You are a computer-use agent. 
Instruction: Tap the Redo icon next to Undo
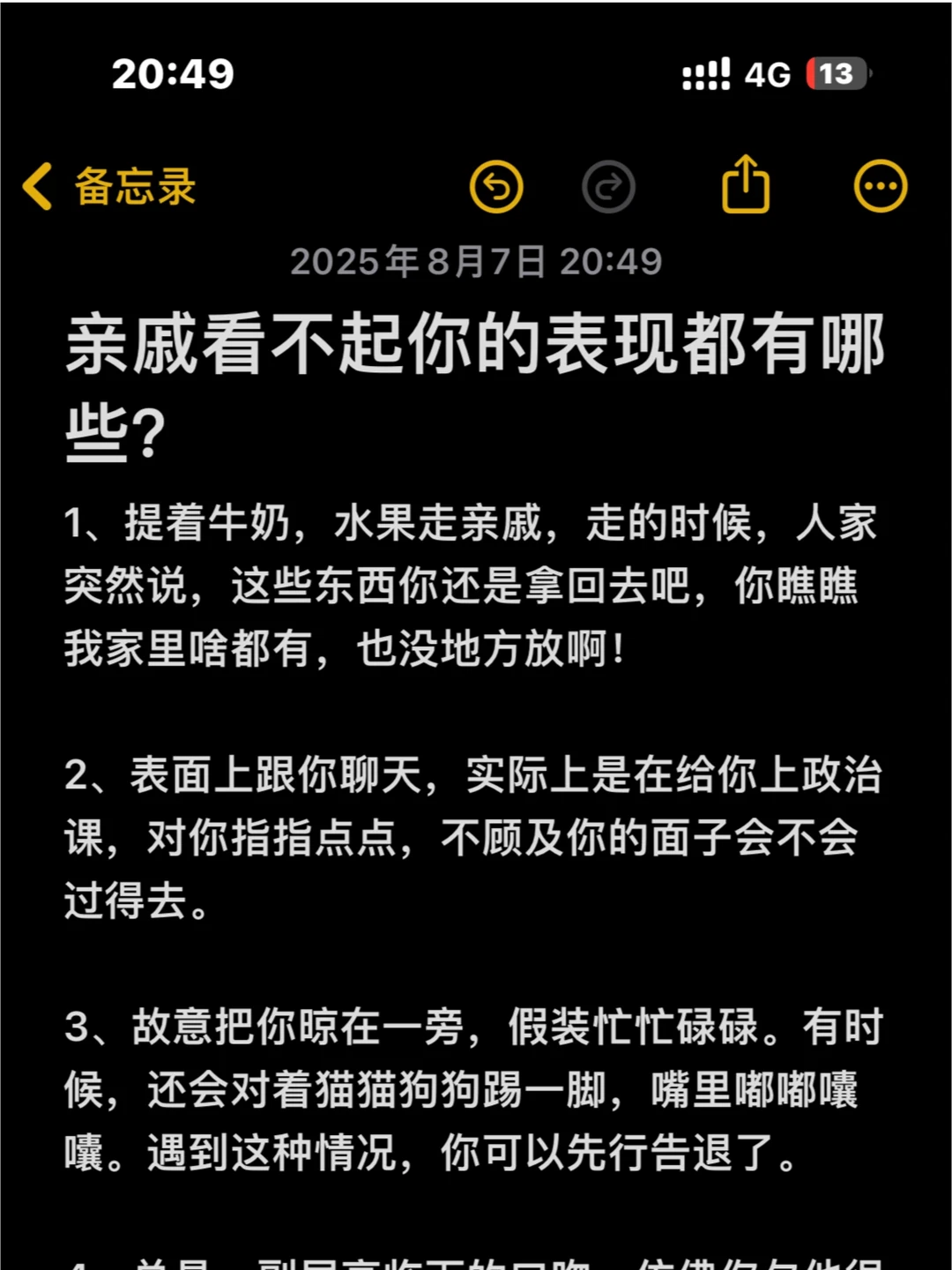click(x=607, y=186)
